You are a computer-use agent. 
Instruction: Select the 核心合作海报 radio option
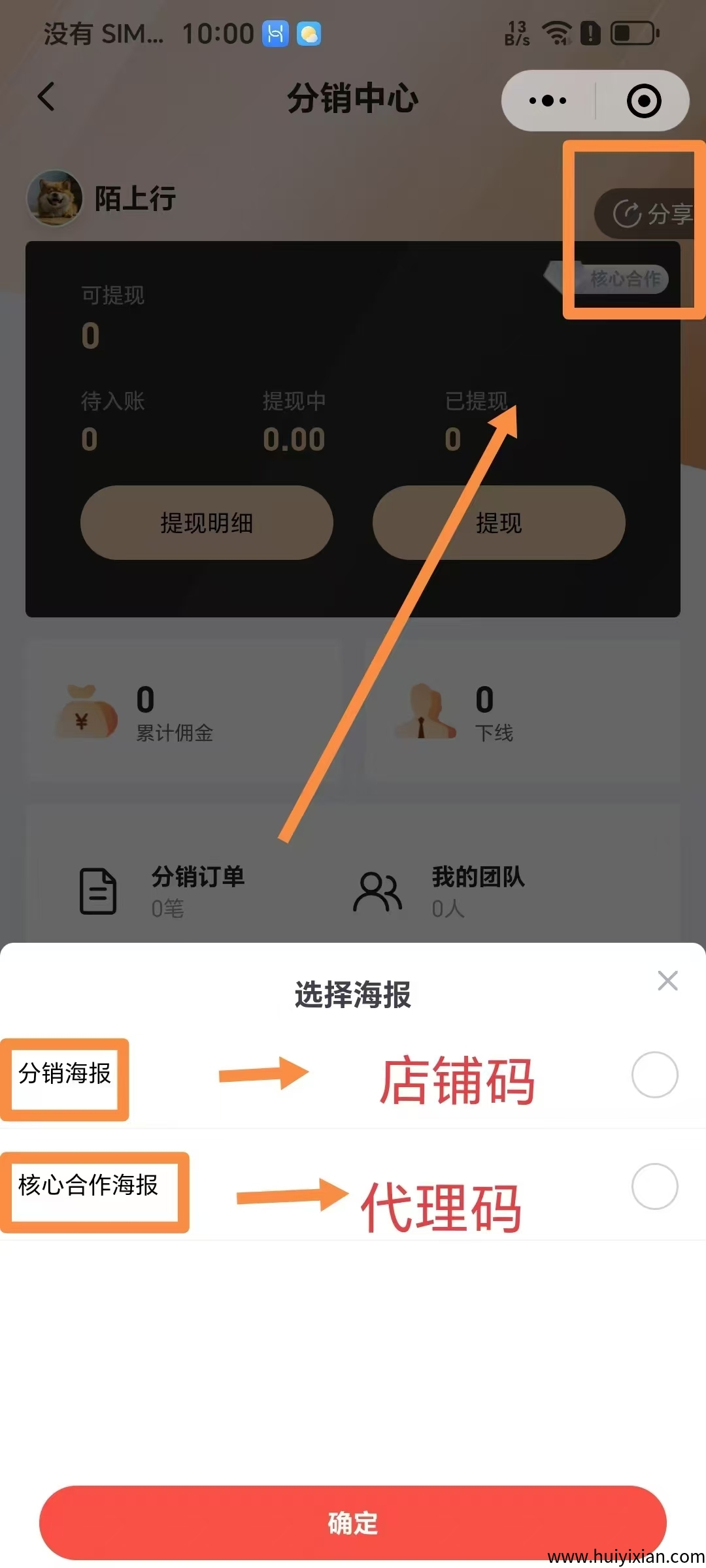pos(655,1187)
